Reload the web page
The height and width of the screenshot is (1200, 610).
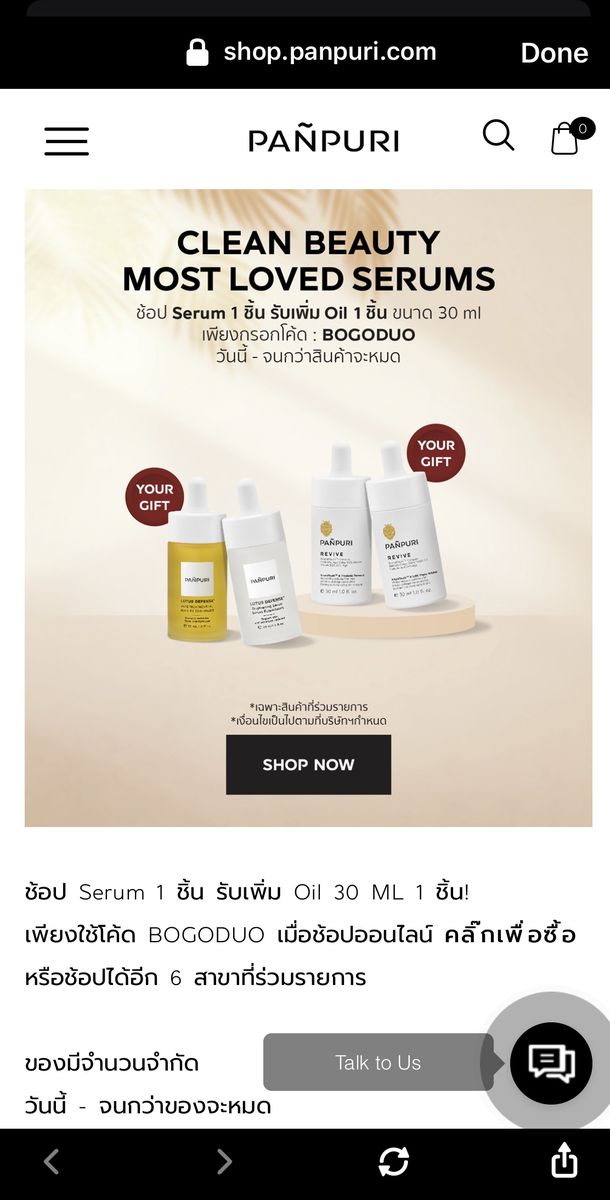pos(393,1161)
